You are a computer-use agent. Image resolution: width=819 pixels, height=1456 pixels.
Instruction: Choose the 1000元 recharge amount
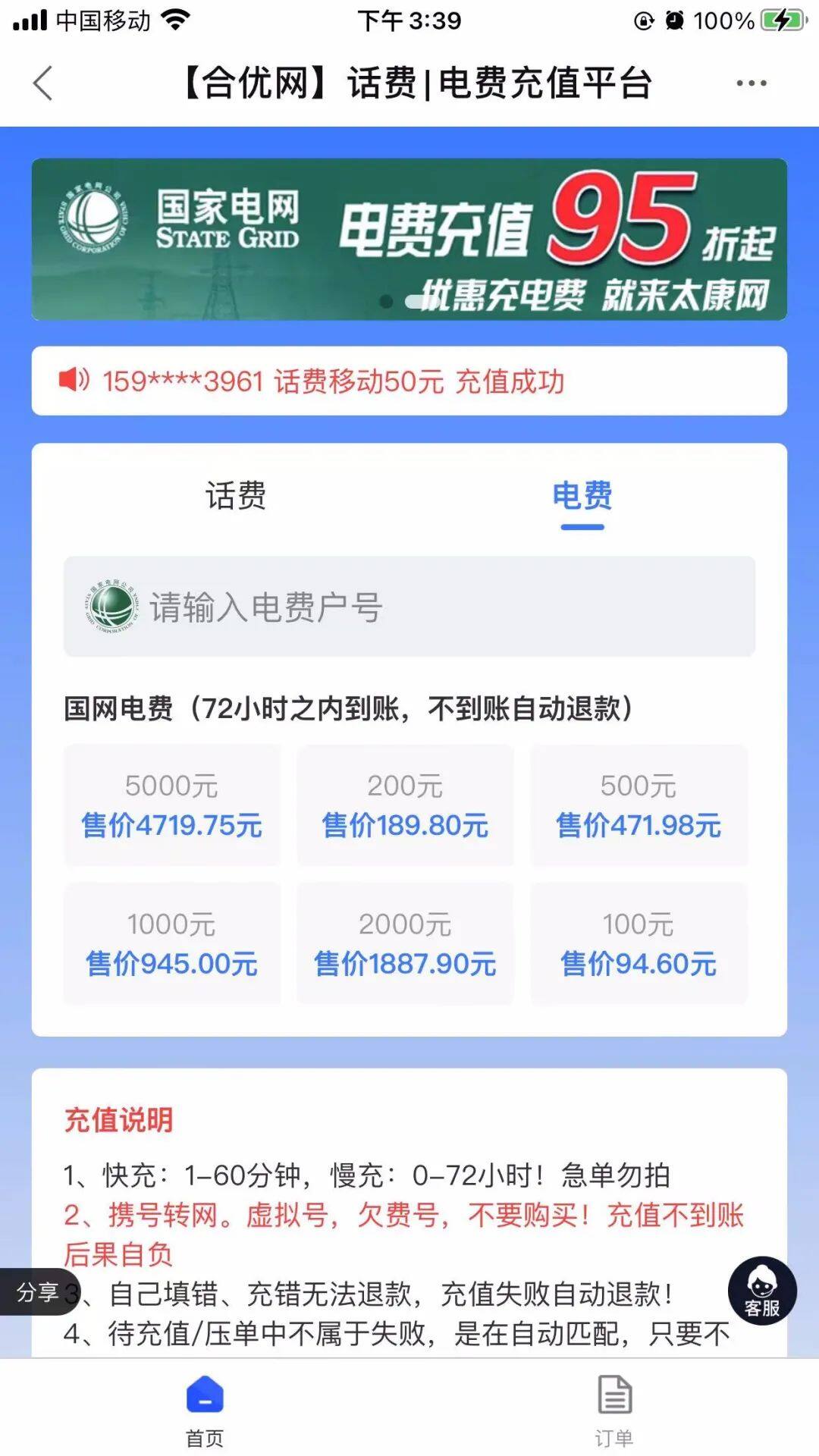pyautogui.click(x=172, y=944)
